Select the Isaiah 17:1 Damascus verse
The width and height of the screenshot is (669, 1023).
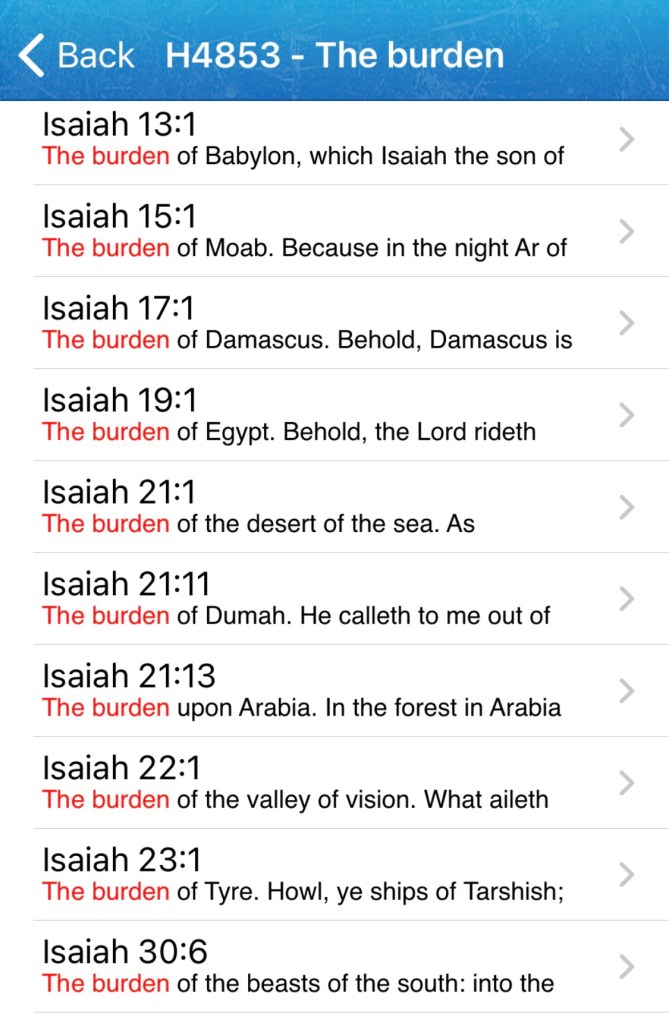point(334,323)
